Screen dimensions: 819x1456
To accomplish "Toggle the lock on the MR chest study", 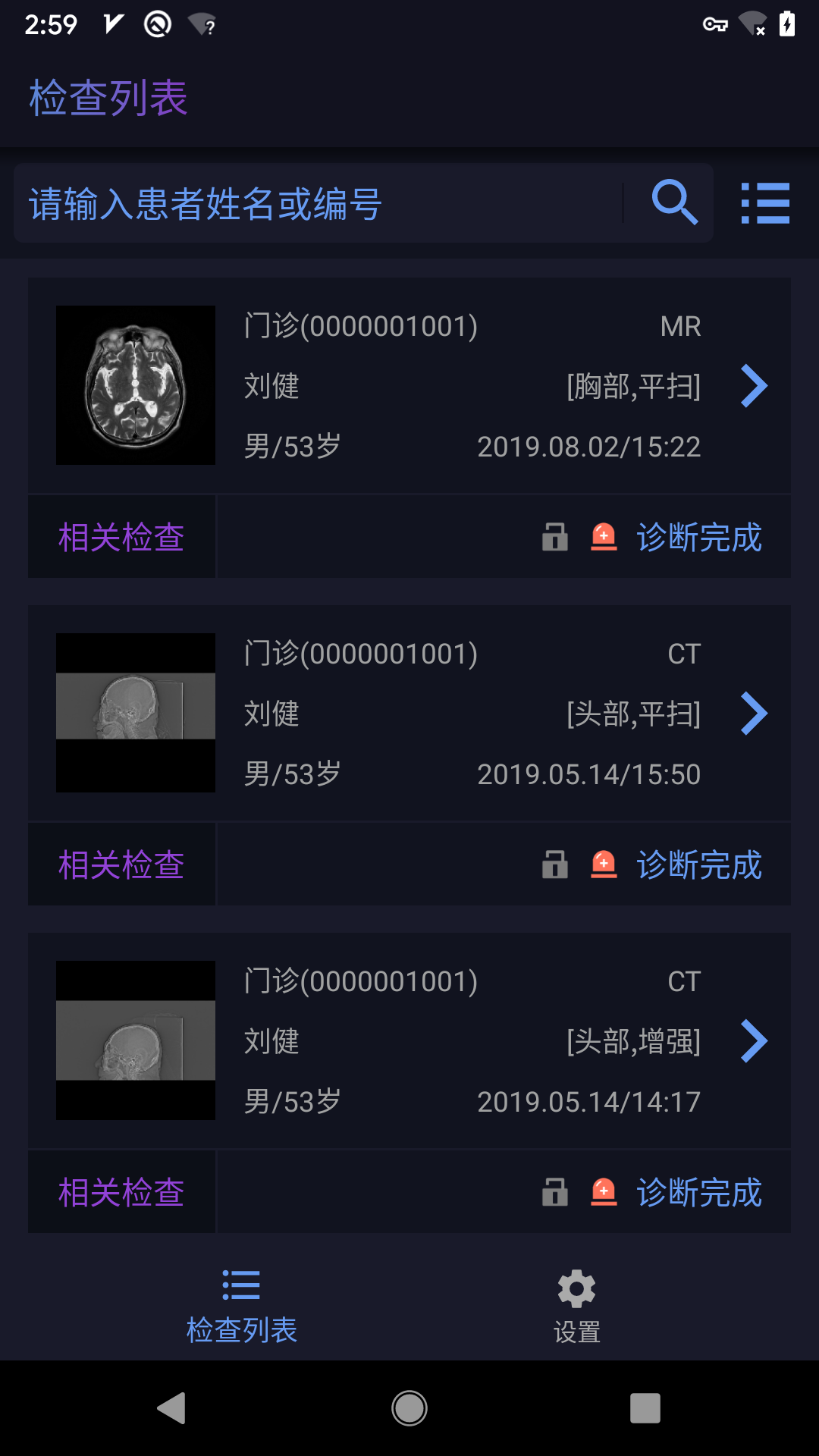I will (554, 537).
